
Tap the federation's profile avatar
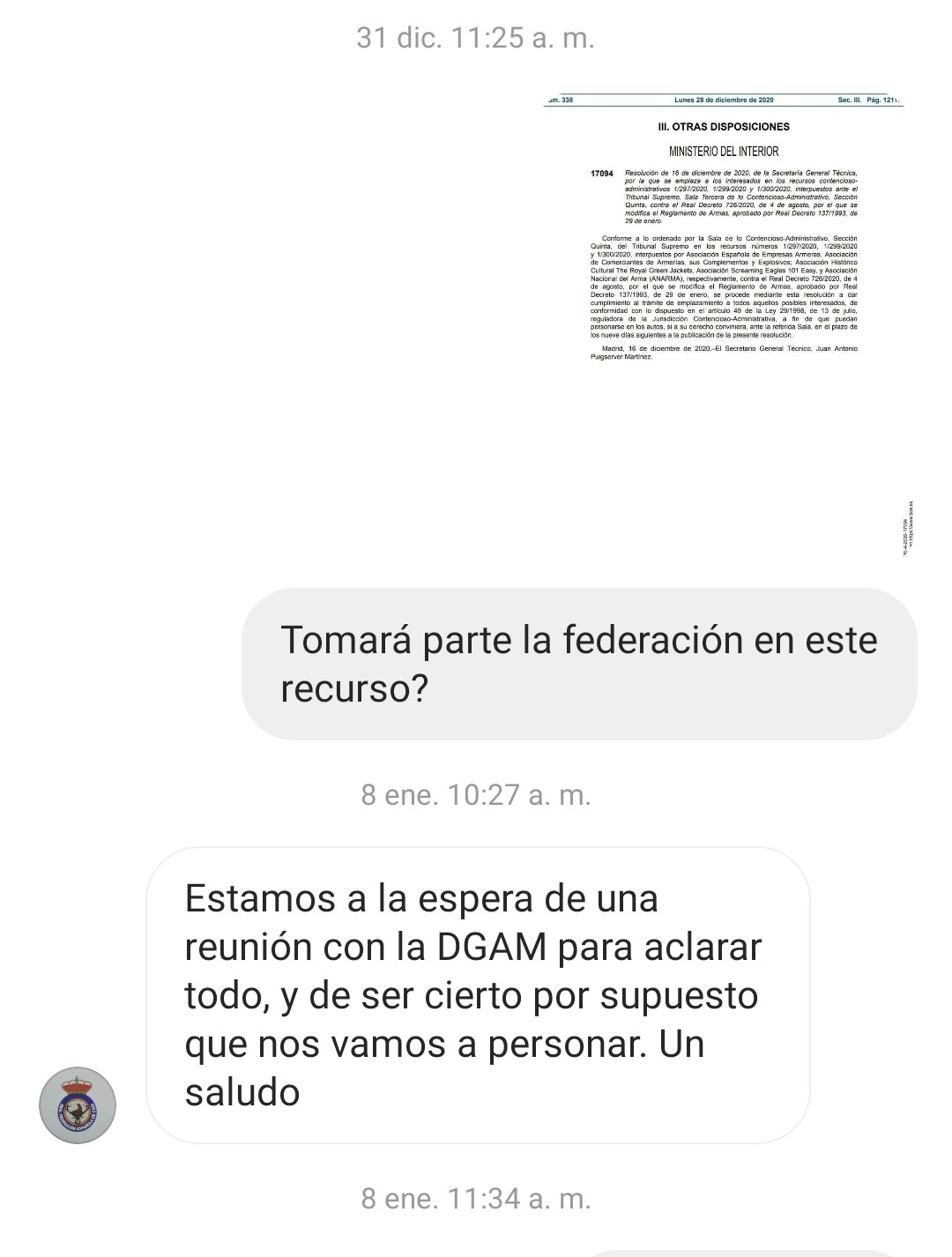(x=78, y=1105)
